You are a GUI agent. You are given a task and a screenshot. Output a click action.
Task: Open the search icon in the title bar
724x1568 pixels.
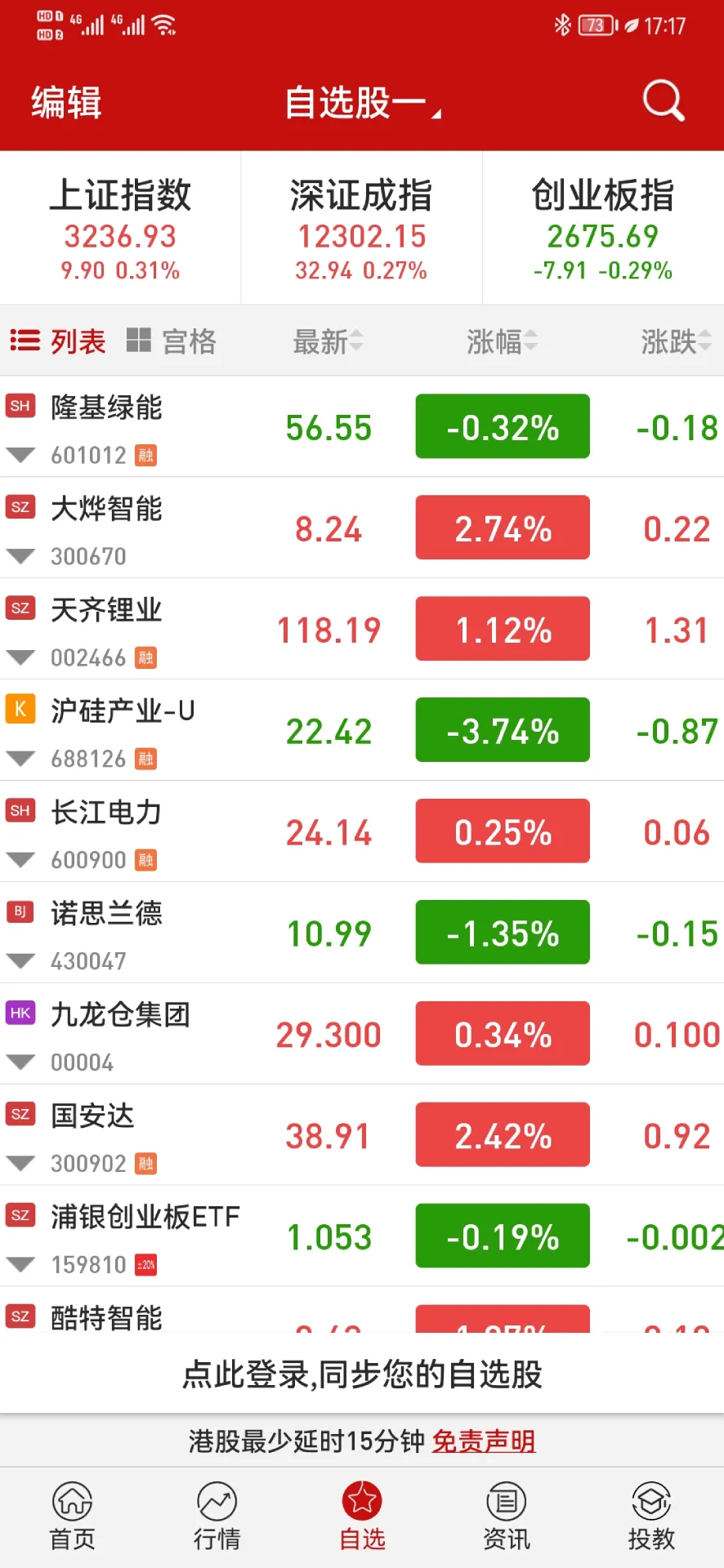[x=662, y=100]
